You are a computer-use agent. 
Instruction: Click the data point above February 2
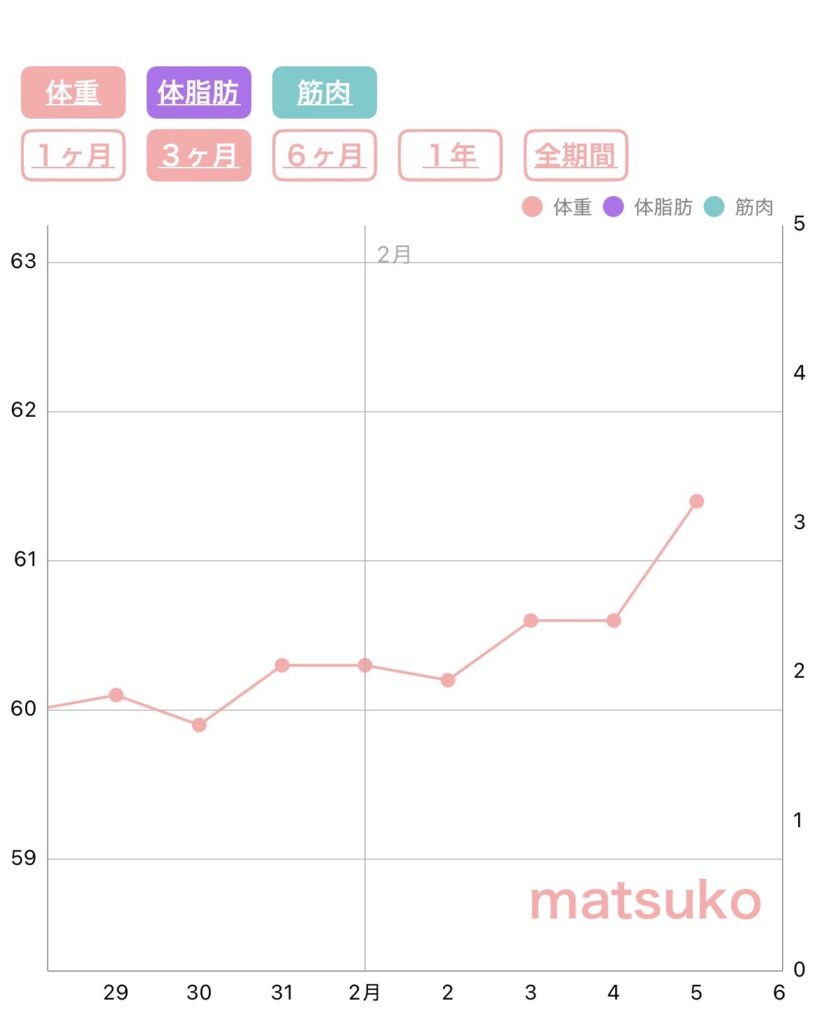(447, 679)
